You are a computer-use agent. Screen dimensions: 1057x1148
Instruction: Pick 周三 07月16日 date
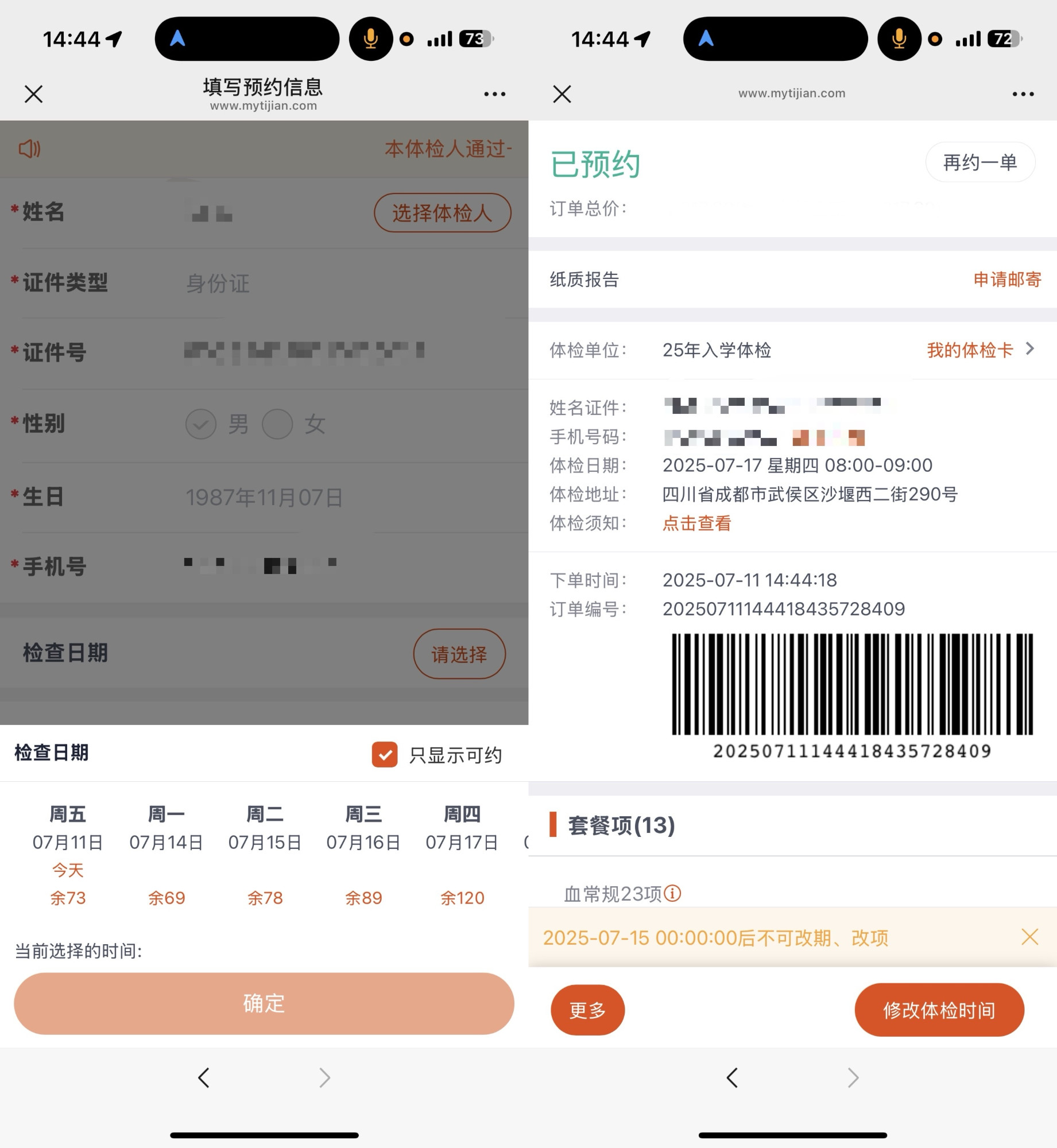[x=363, y=855]
